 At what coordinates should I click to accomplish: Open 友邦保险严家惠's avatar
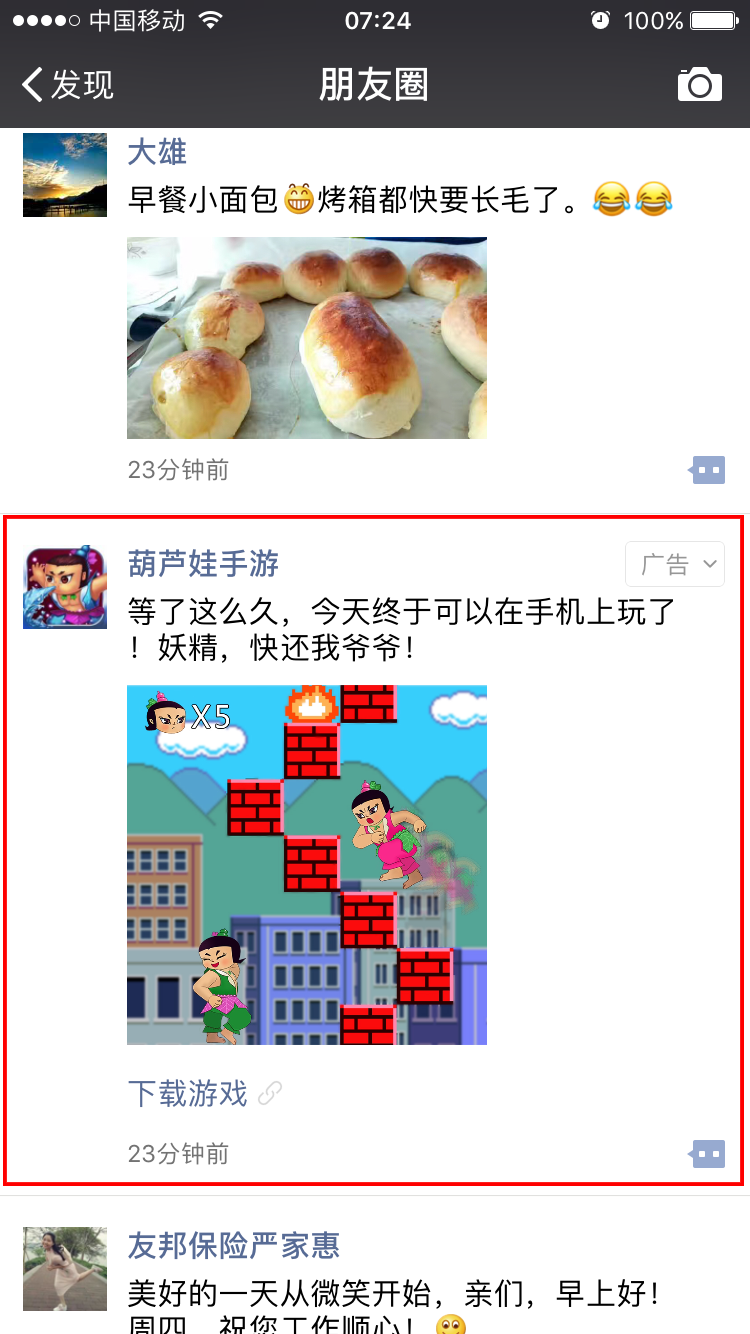coord(65,1268)
